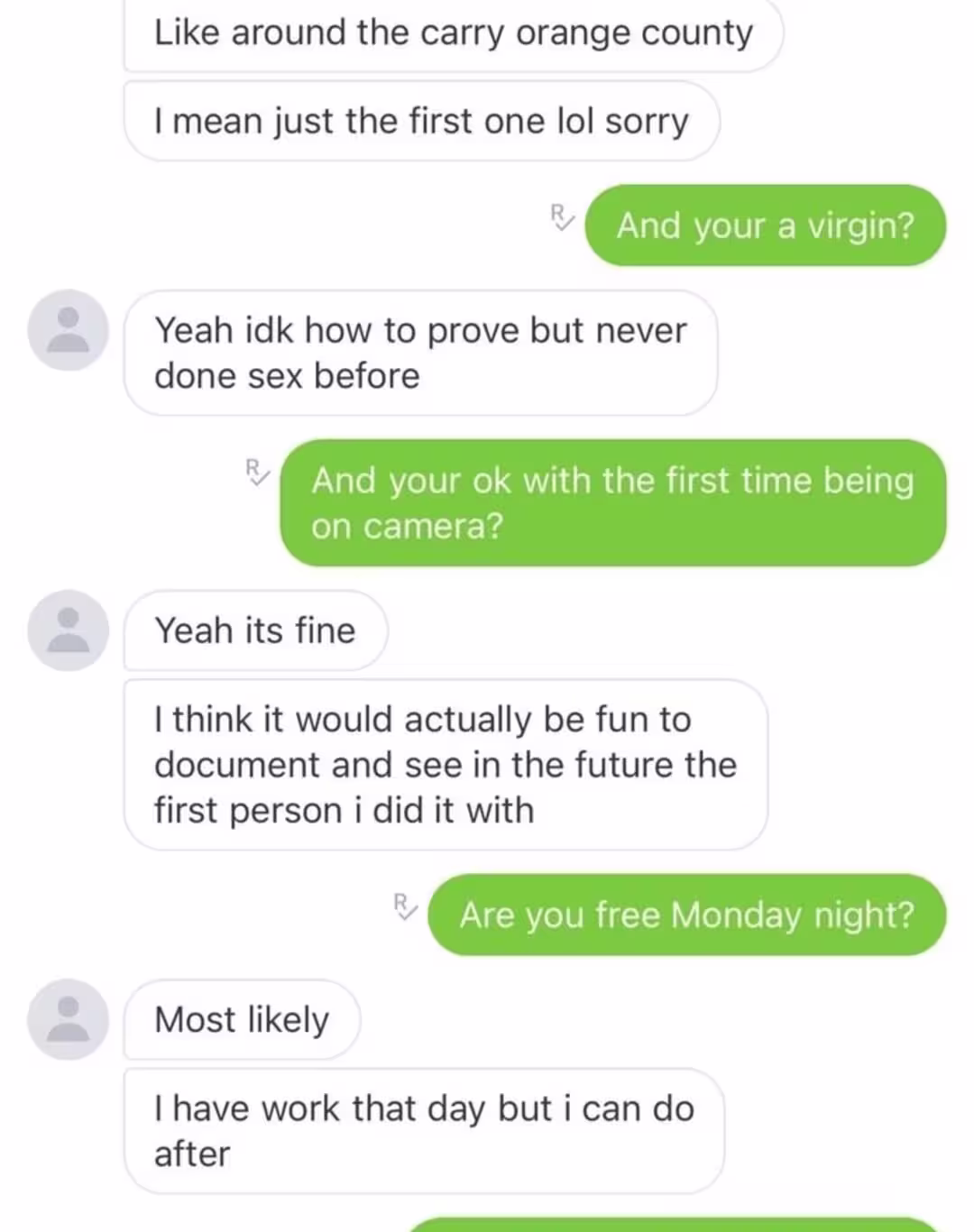
Task: View contact profile beside 'Most likely' message
Action: pyautogui.click(x=69, y=1019)
